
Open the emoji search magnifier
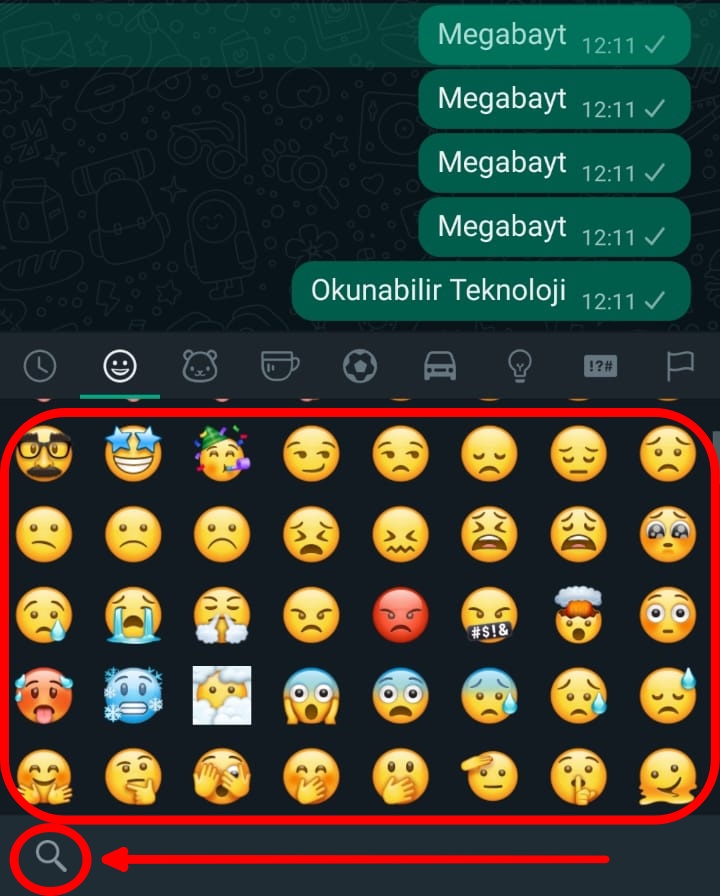pyautogui.click(x=51, y=856)
